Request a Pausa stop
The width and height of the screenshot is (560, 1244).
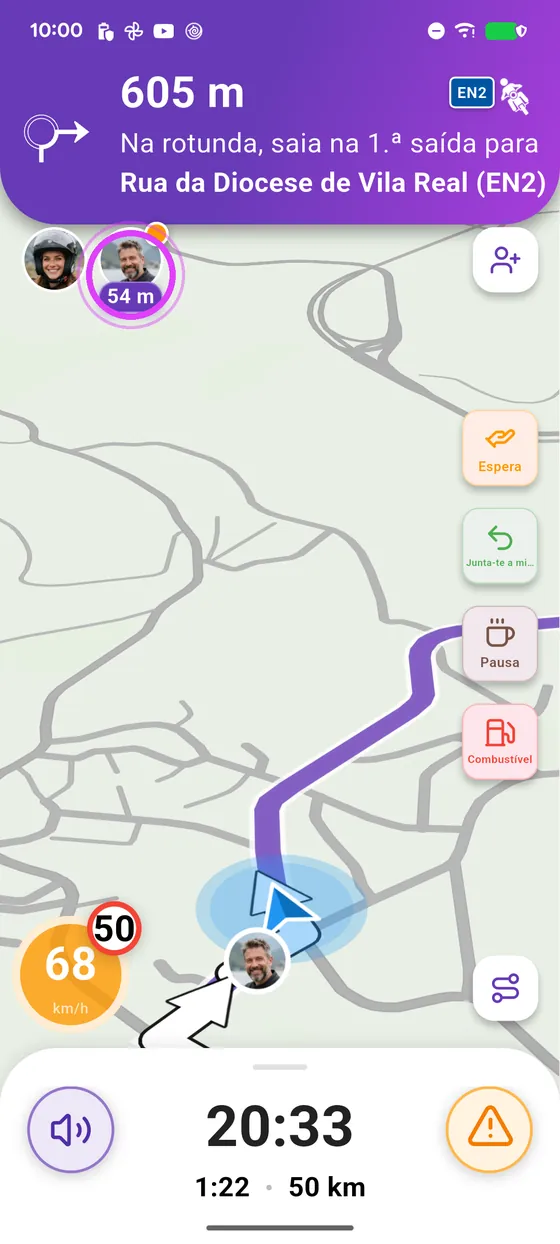click(500, 644)
